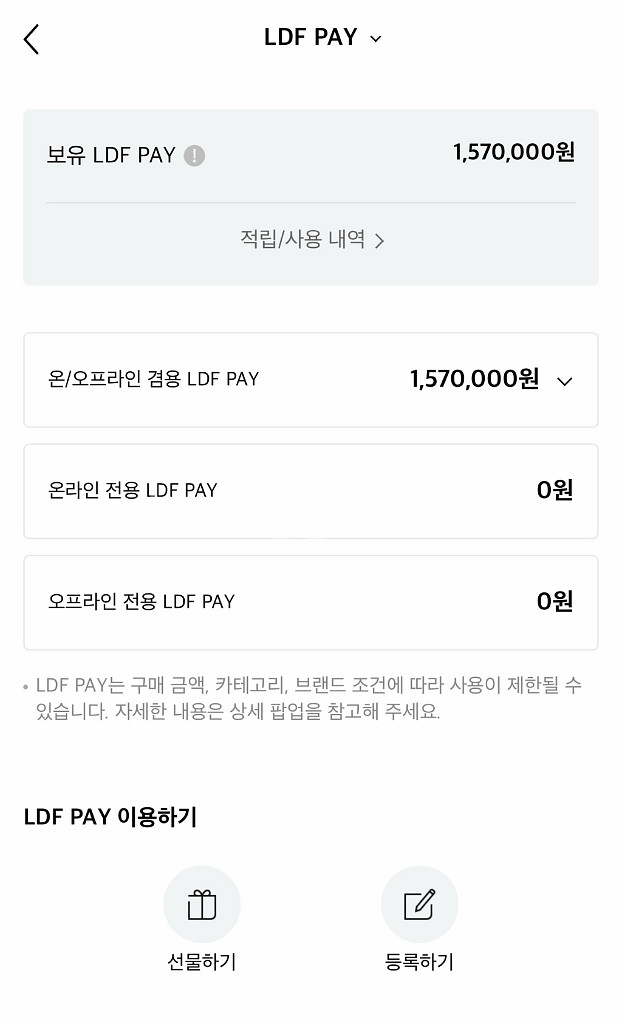This screenshot has height=1024, width=622.
Task: Open 적립/사용 내역 history
Action: coord(311,240)
